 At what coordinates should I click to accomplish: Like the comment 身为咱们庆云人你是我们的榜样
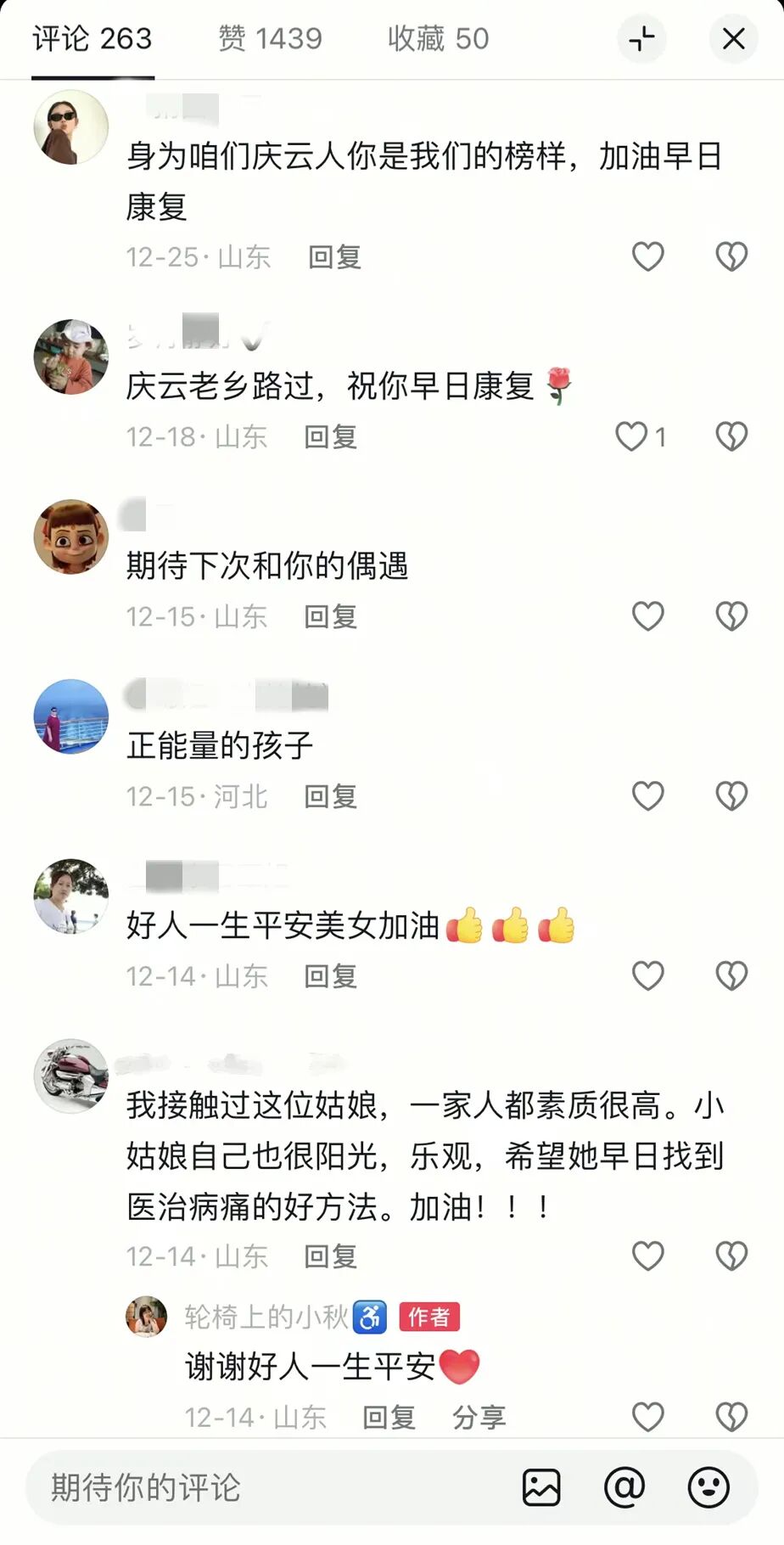tap(647, 256)
